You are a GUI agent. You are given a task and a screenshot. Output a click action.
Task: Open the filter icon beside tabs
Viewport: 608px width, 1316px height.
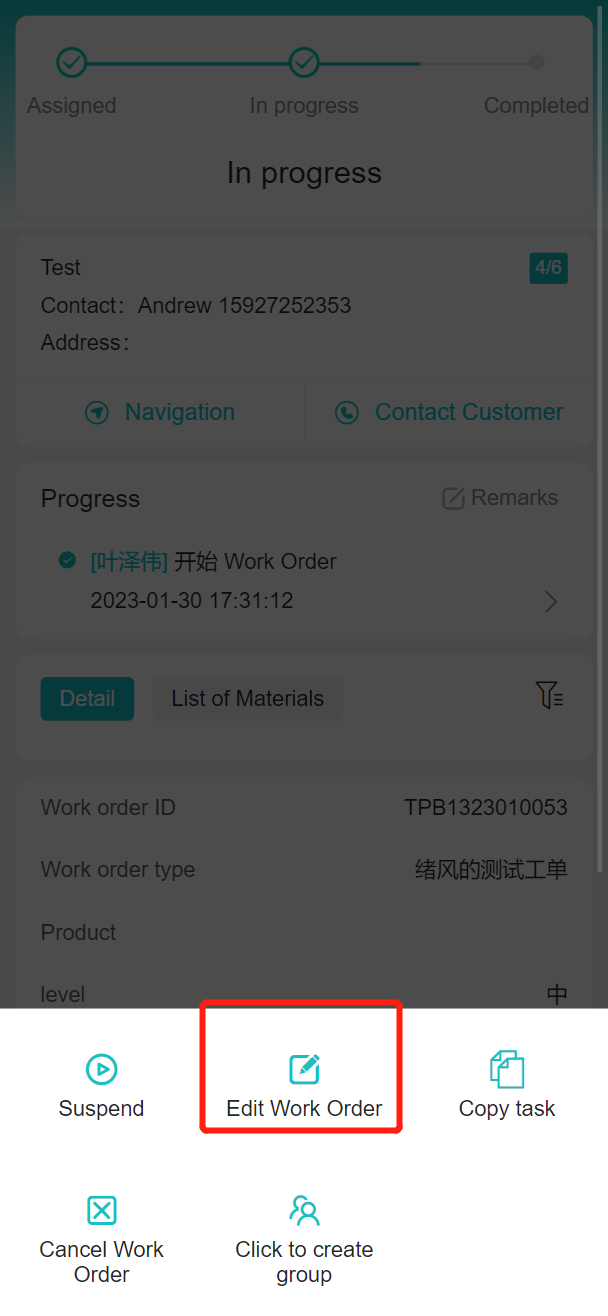click(x=549, y=695)
